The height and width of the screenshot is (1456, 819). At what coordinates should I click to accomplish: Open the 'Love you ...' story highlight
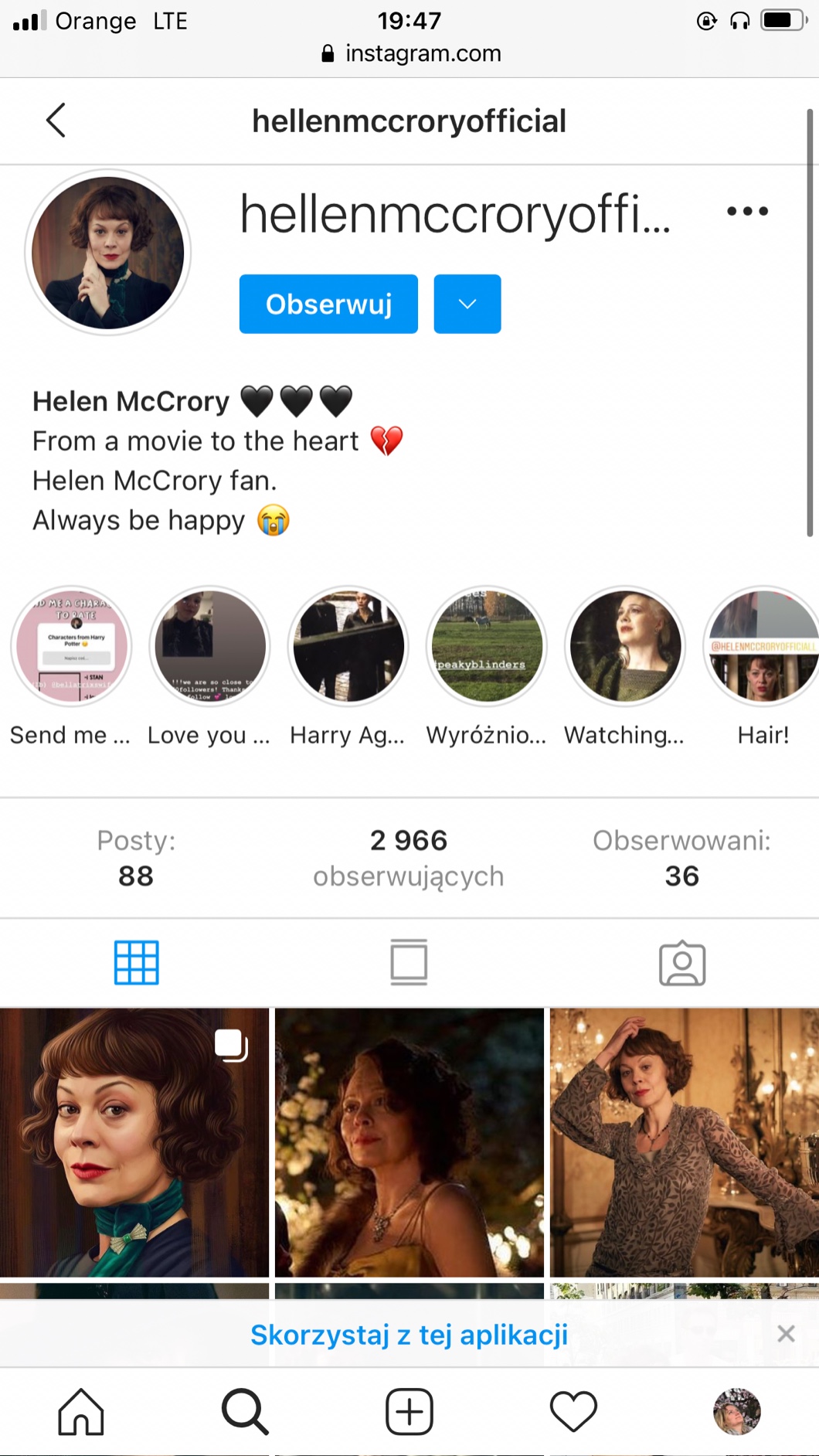pos(209,646)
